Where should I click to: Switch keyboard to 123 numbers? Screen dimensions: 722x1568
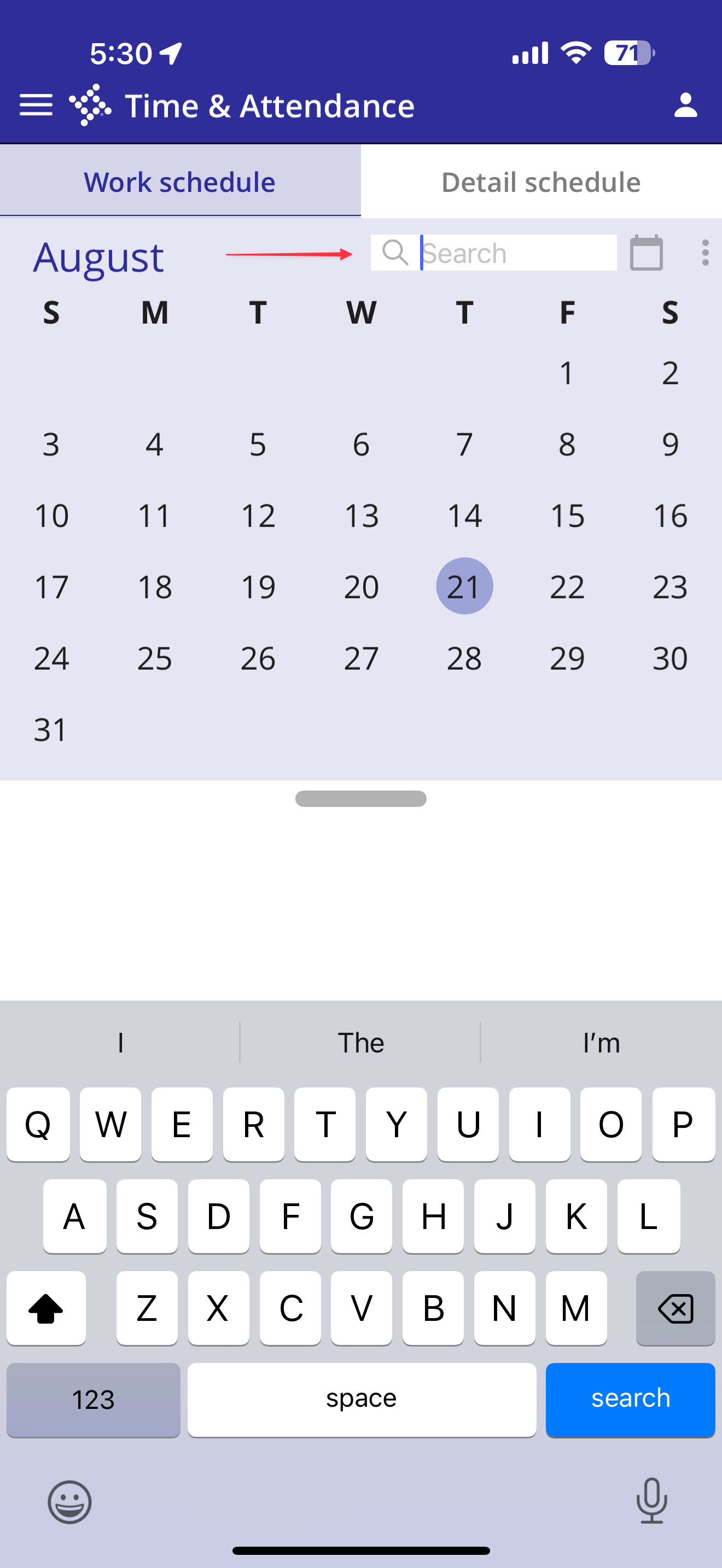tap(93, 1399)
